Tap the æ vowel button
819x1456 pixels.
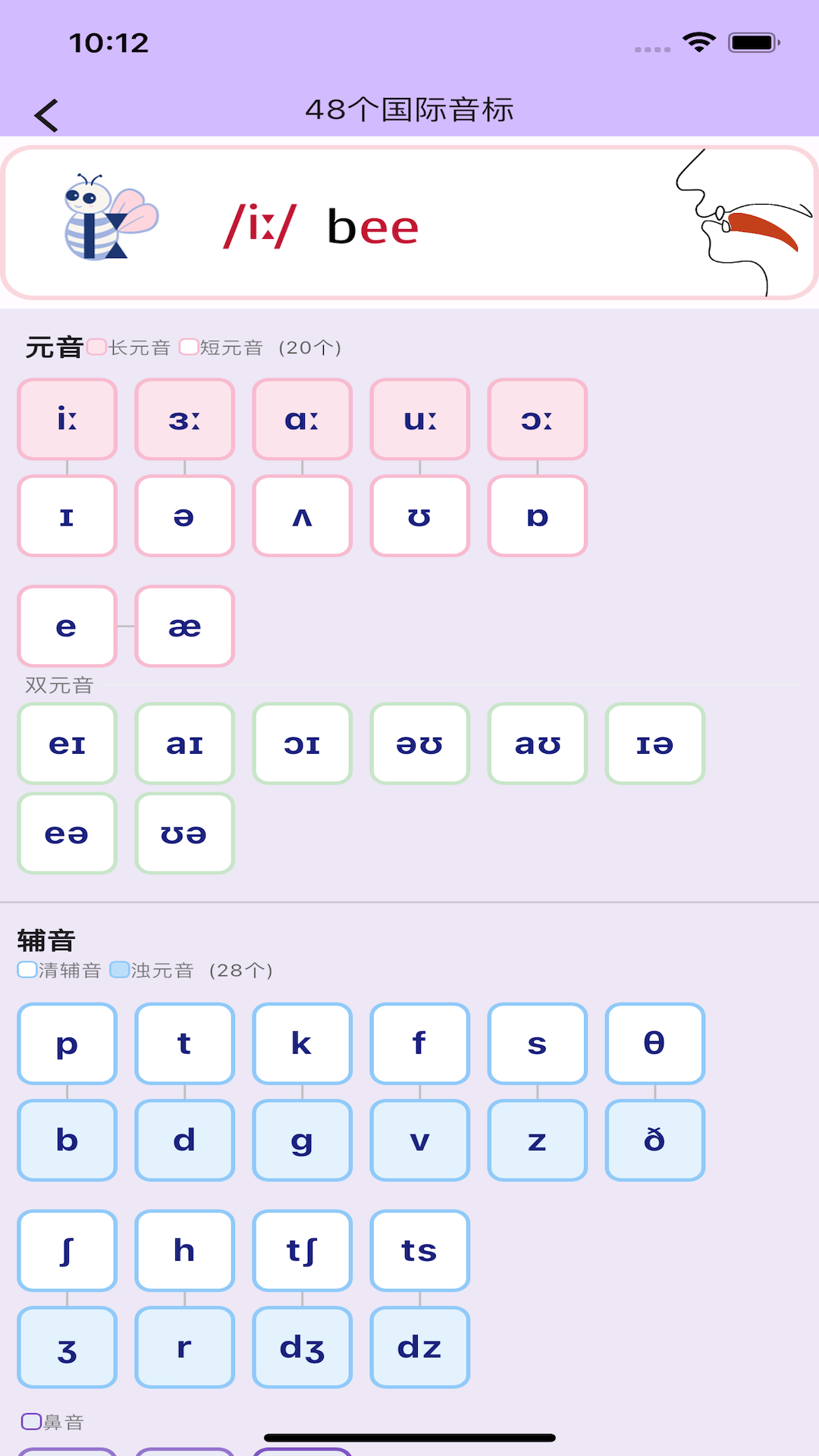pos(185,626)
